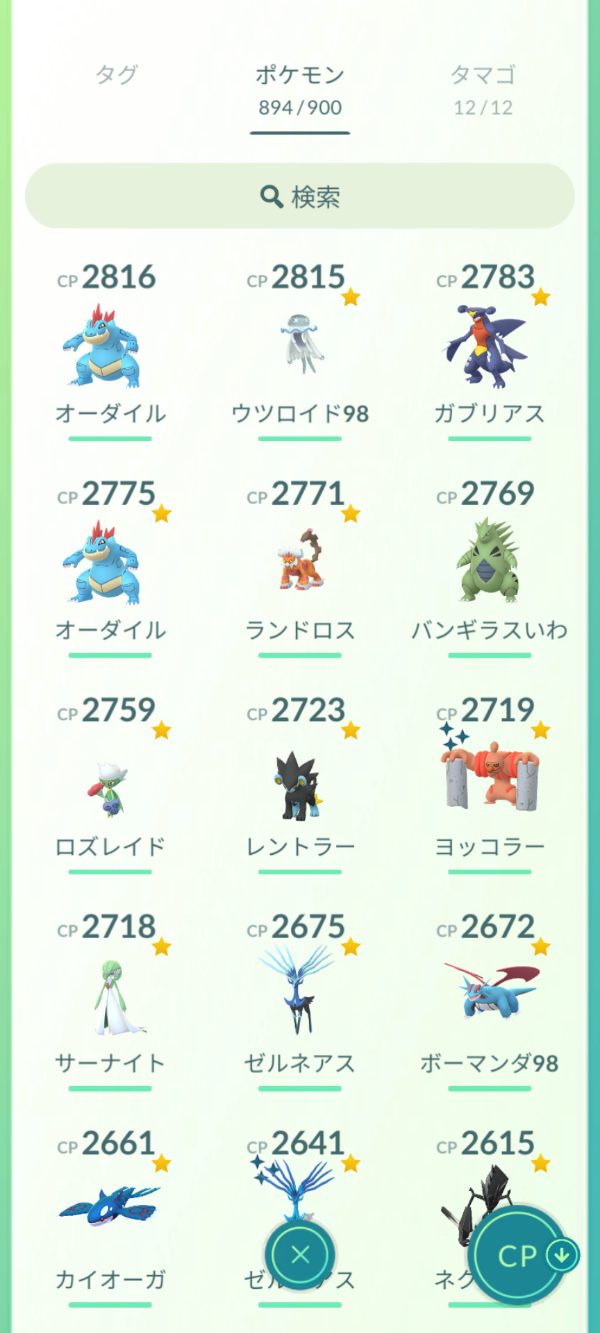Screen dimensions: 600x1333
Task: Open the 検索 search field
Action: point(300,196)
